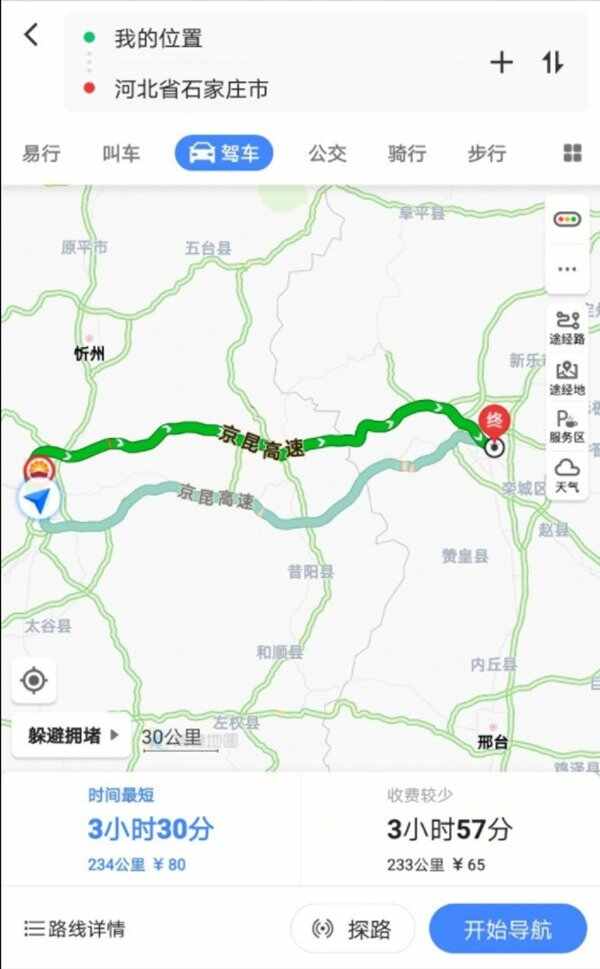The height and width of the screenshot is (969, 600).
Task: Edit the destination 河北省石家庄市
Action: 191,89
